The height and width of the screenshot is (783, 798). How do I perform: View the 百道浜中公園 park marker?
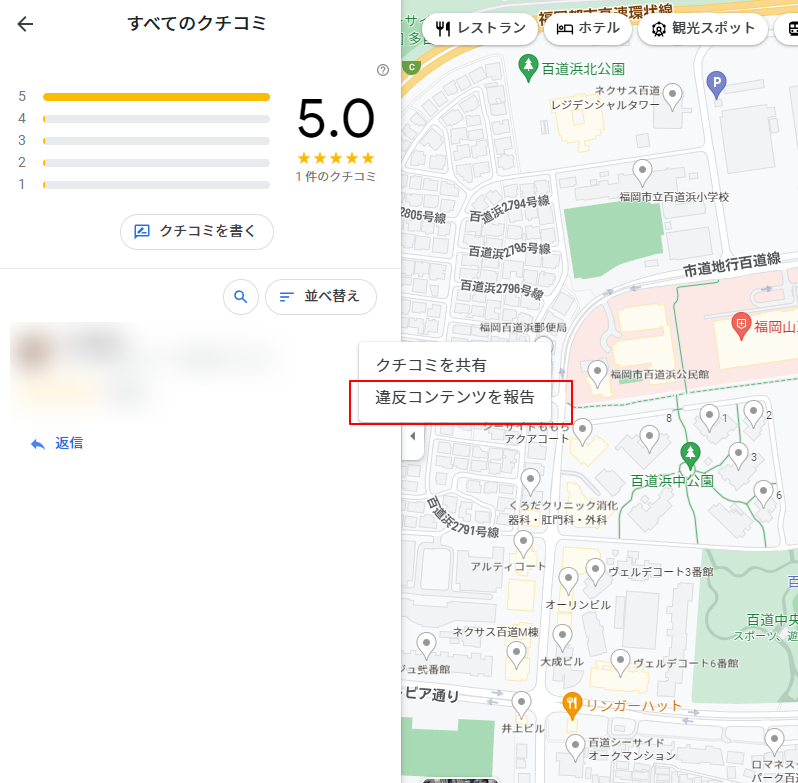689,454
